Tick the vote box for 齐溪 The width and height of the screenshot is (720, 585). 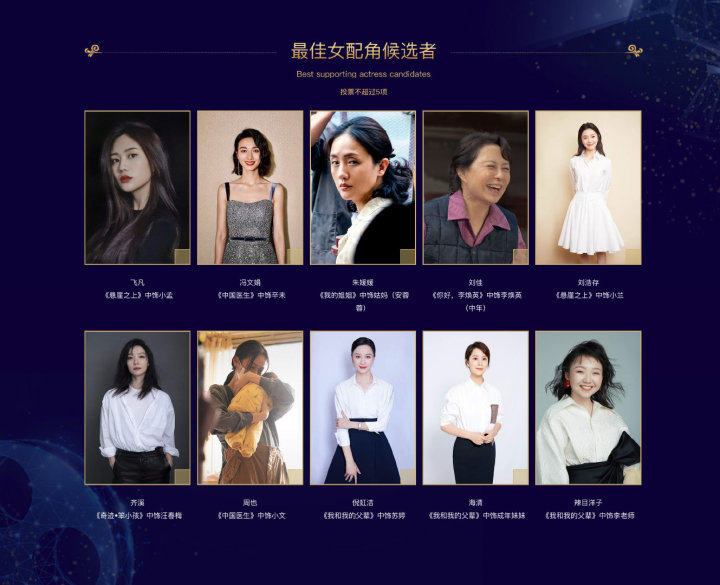pos(182,477)
